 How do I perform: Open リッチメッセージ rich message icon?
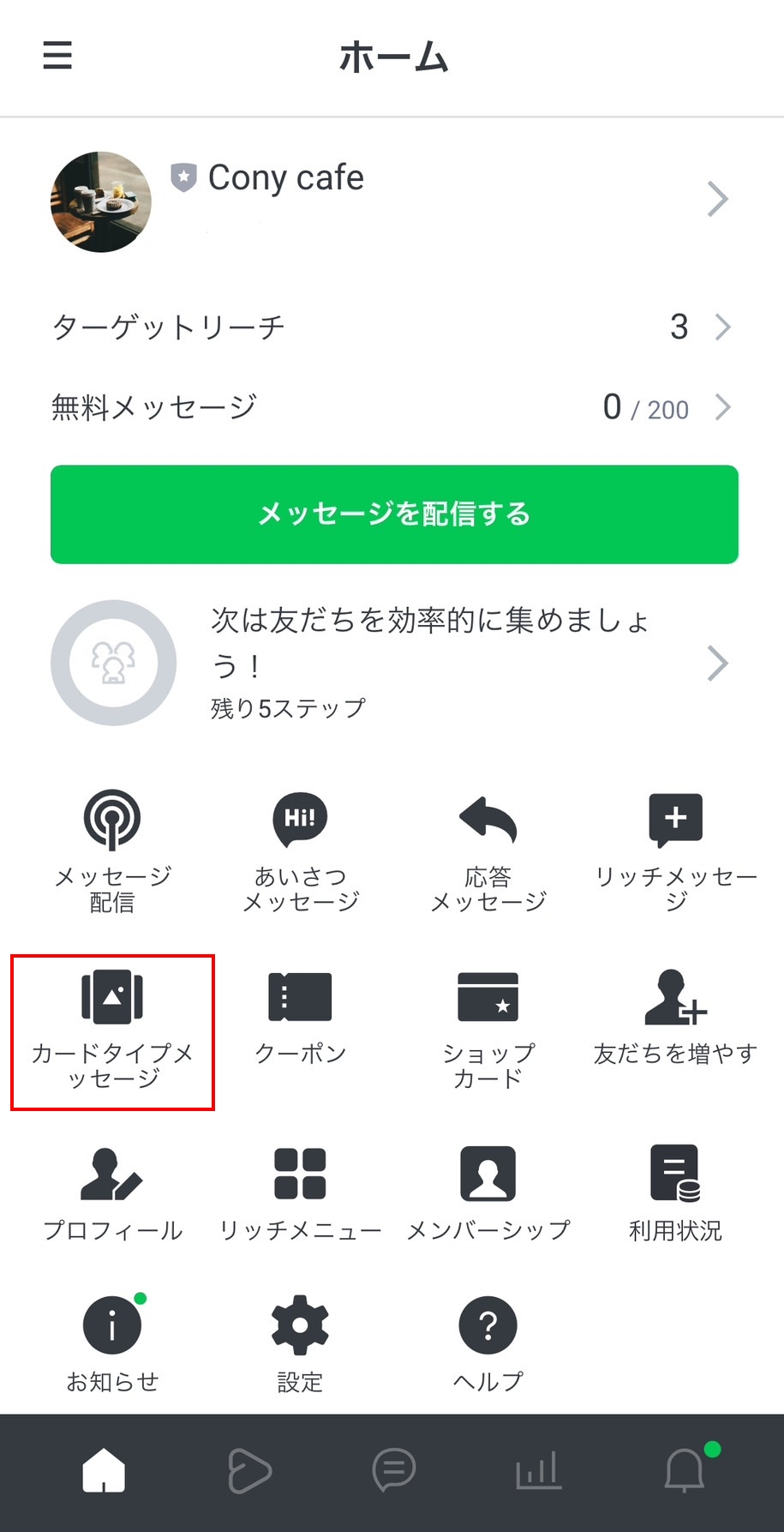(675, 849)
